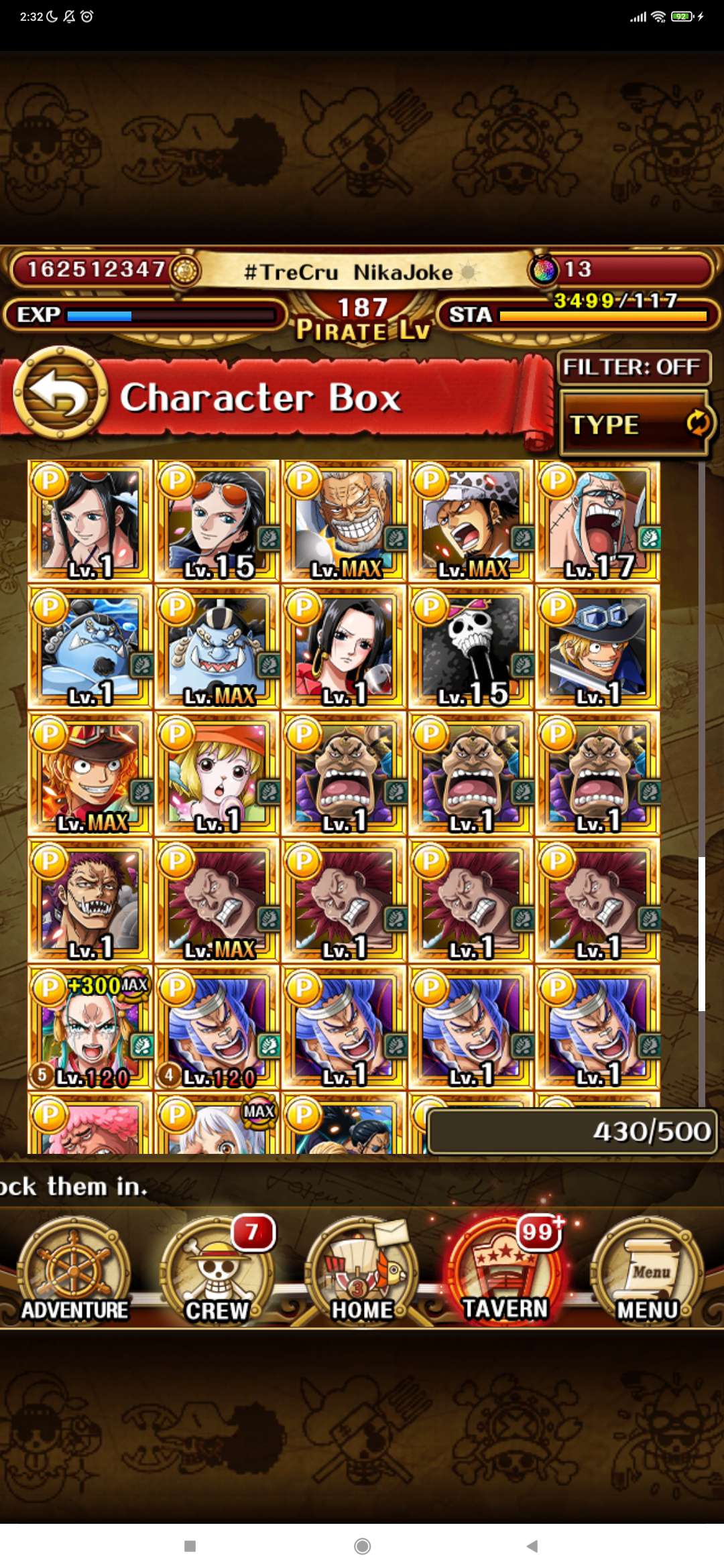Viewport: 724px width, 1568px height.
Task: Switch to the Crew tab
Action: [x=217, y=1272]
